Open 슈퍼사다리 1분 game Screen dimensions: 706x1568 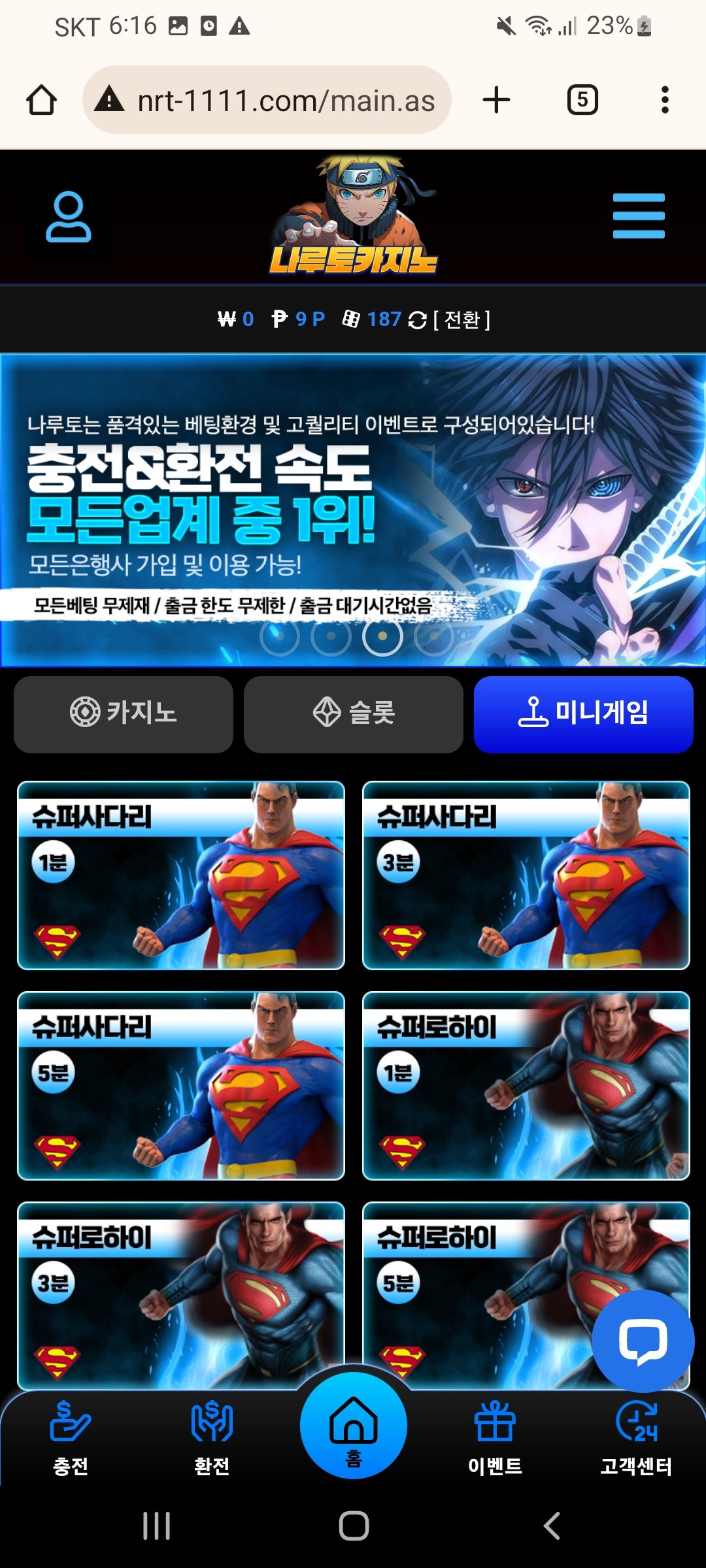(181, 875)
